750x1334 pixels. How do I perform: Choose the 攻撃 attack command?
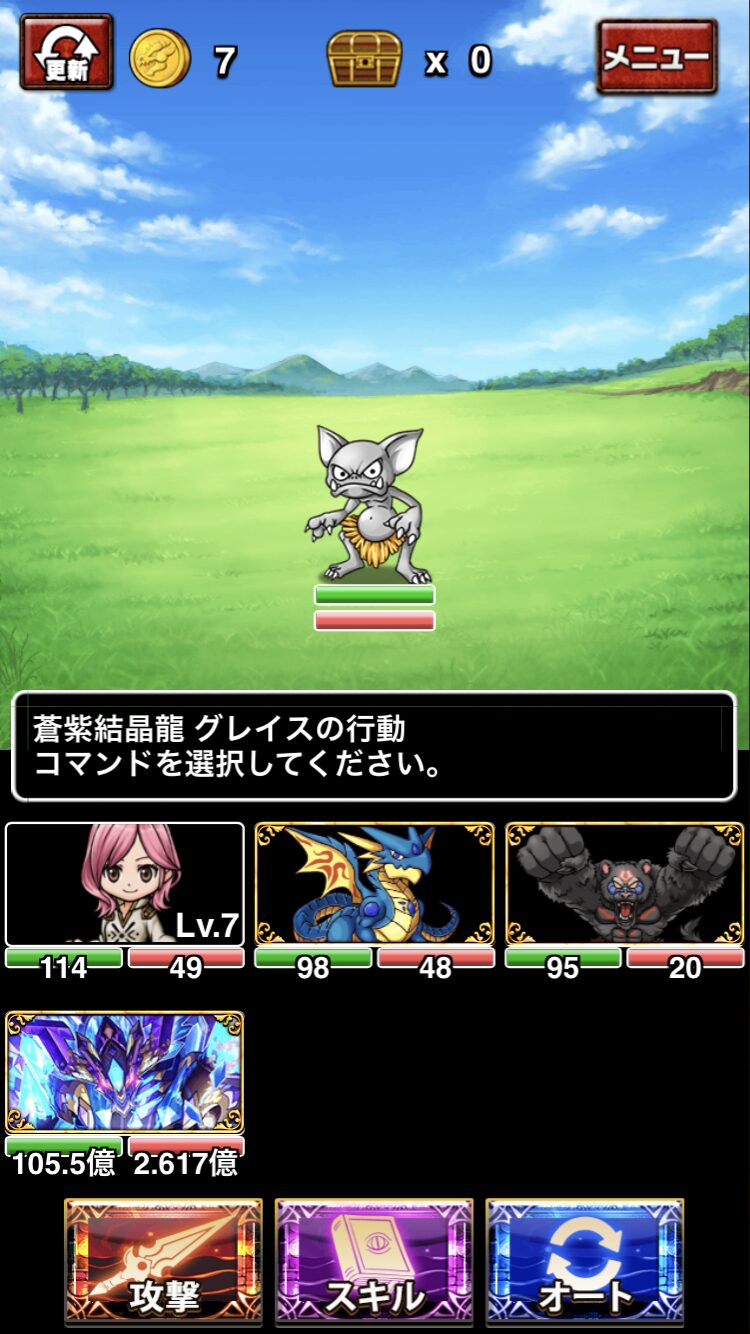coord(164,1262)
